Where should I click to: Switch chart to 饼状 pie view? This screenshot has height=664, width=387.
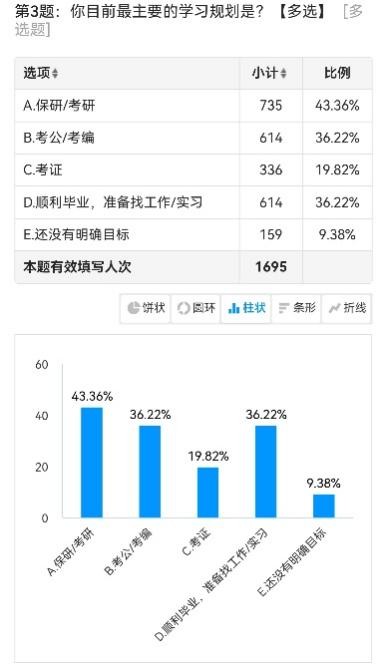click(x=145, y=308)
